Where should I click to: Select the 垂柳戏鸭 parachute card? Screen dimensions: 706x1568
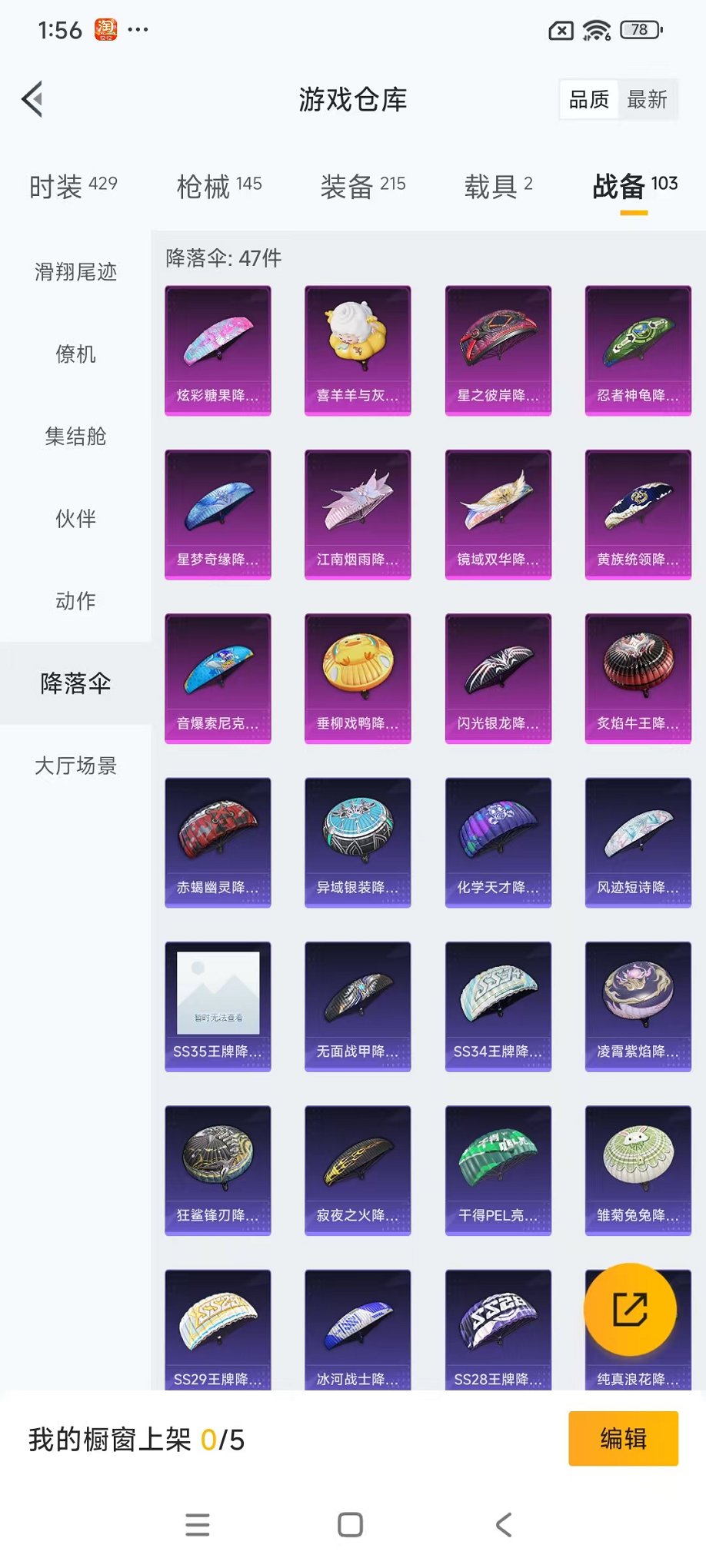click(358, 678)
